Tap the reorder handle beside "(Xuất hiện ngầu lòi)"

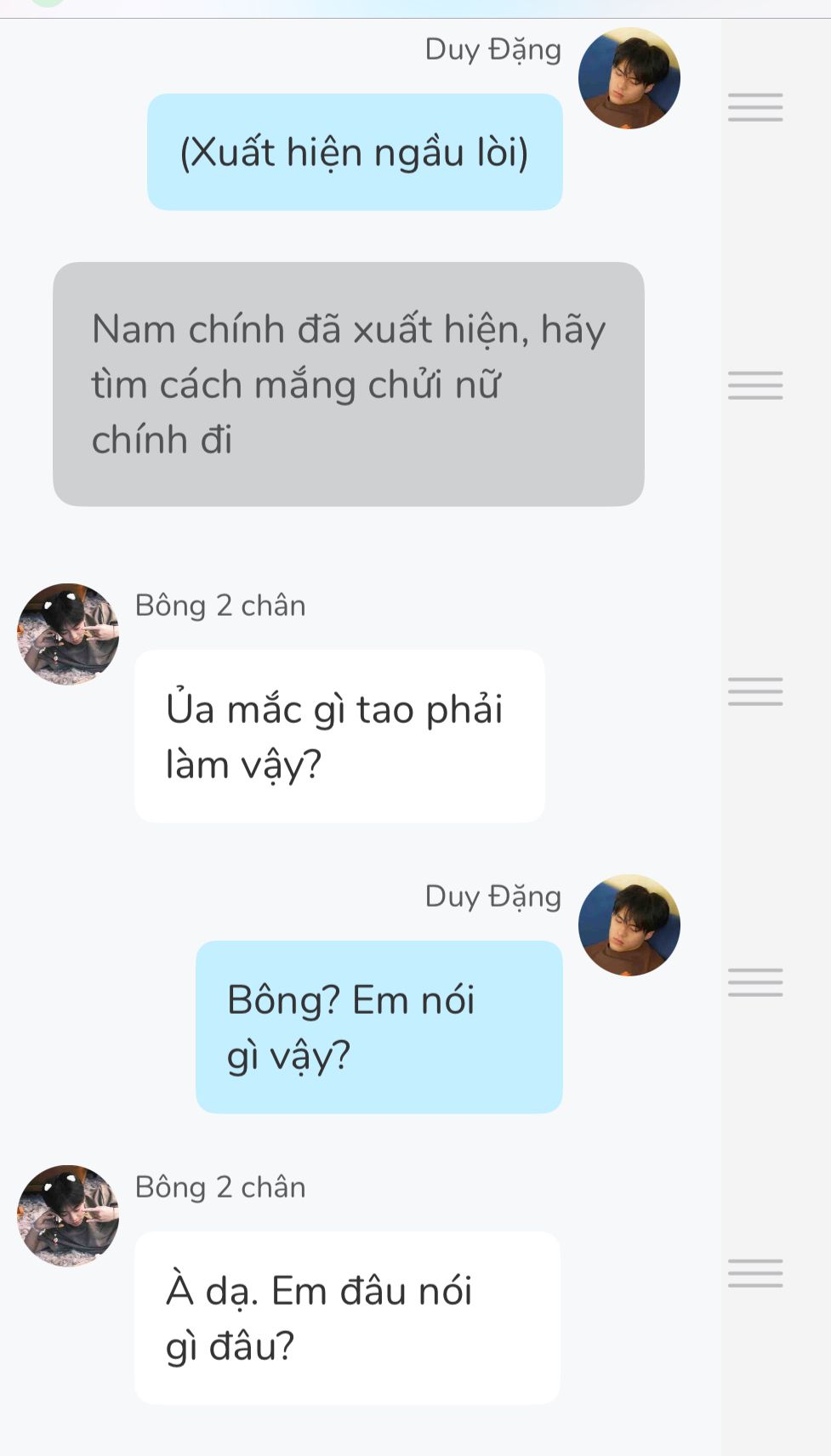(x=755, y=107)
